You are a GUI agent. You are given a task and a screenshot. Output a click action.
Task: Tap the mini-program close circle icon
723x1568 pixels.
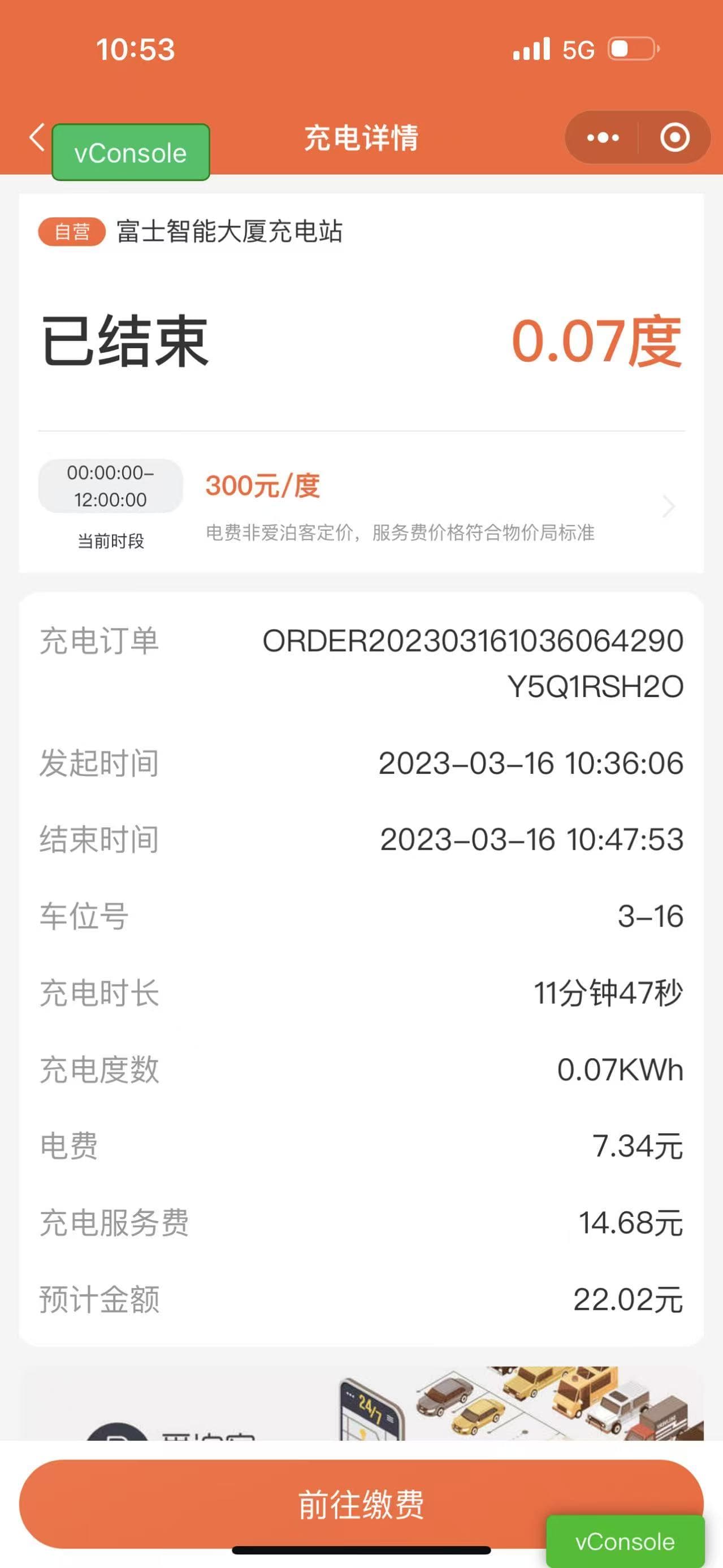(673, 138)
